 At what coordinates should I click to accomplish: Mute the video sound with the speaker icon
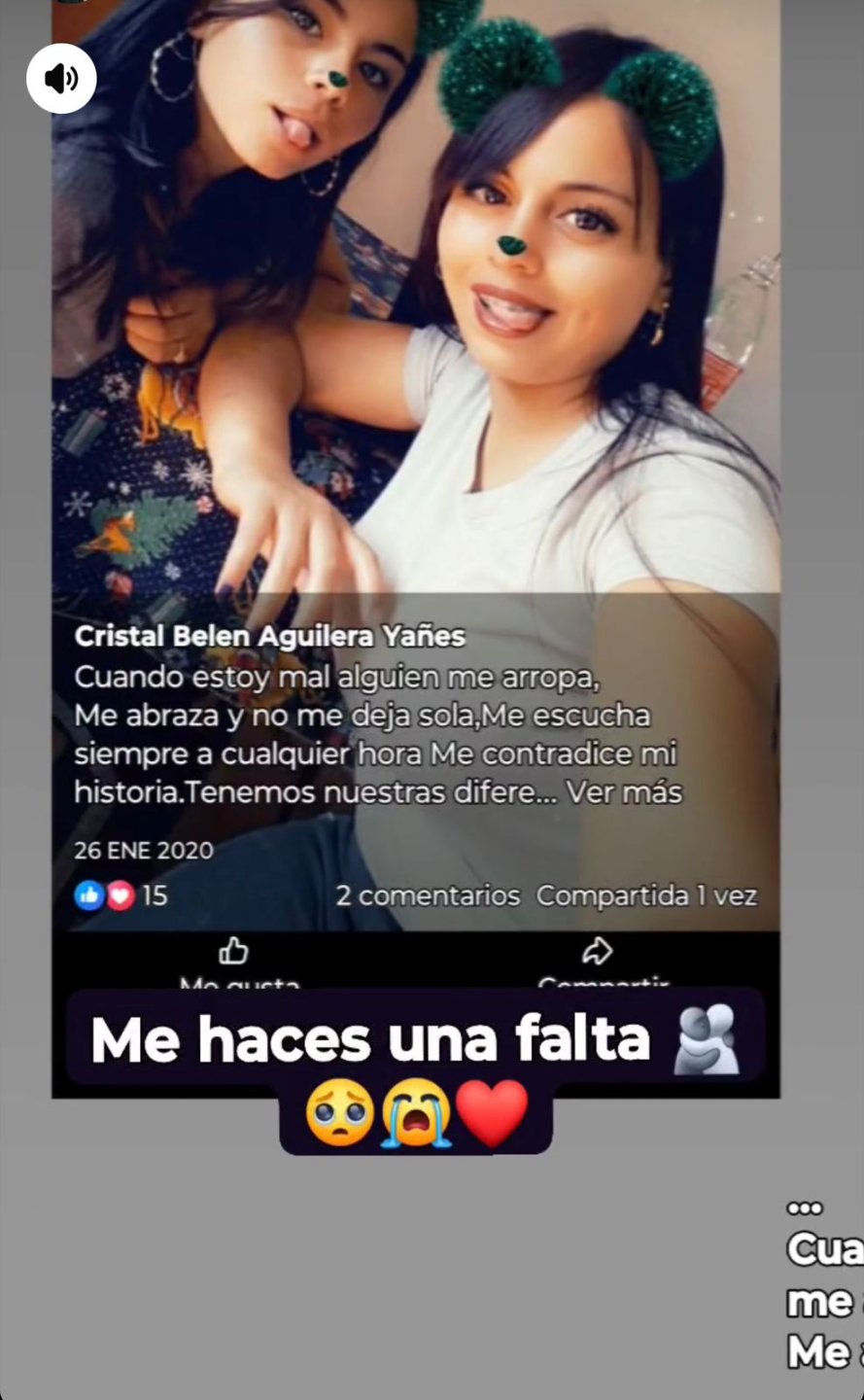(x=61, y=79)
